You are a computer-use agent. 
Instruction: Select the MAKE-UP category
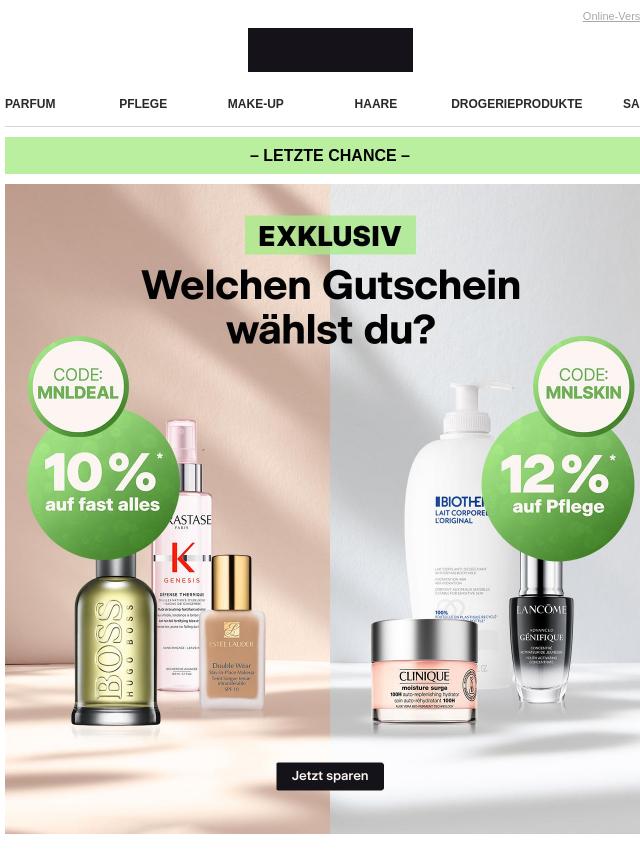255,104
